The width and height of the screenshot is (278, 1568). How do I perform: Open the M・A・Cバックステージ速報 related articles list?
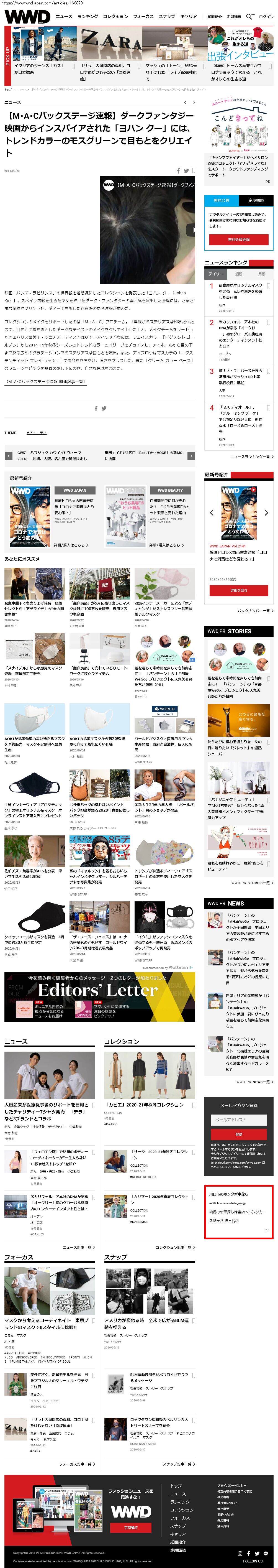(46, 382)
